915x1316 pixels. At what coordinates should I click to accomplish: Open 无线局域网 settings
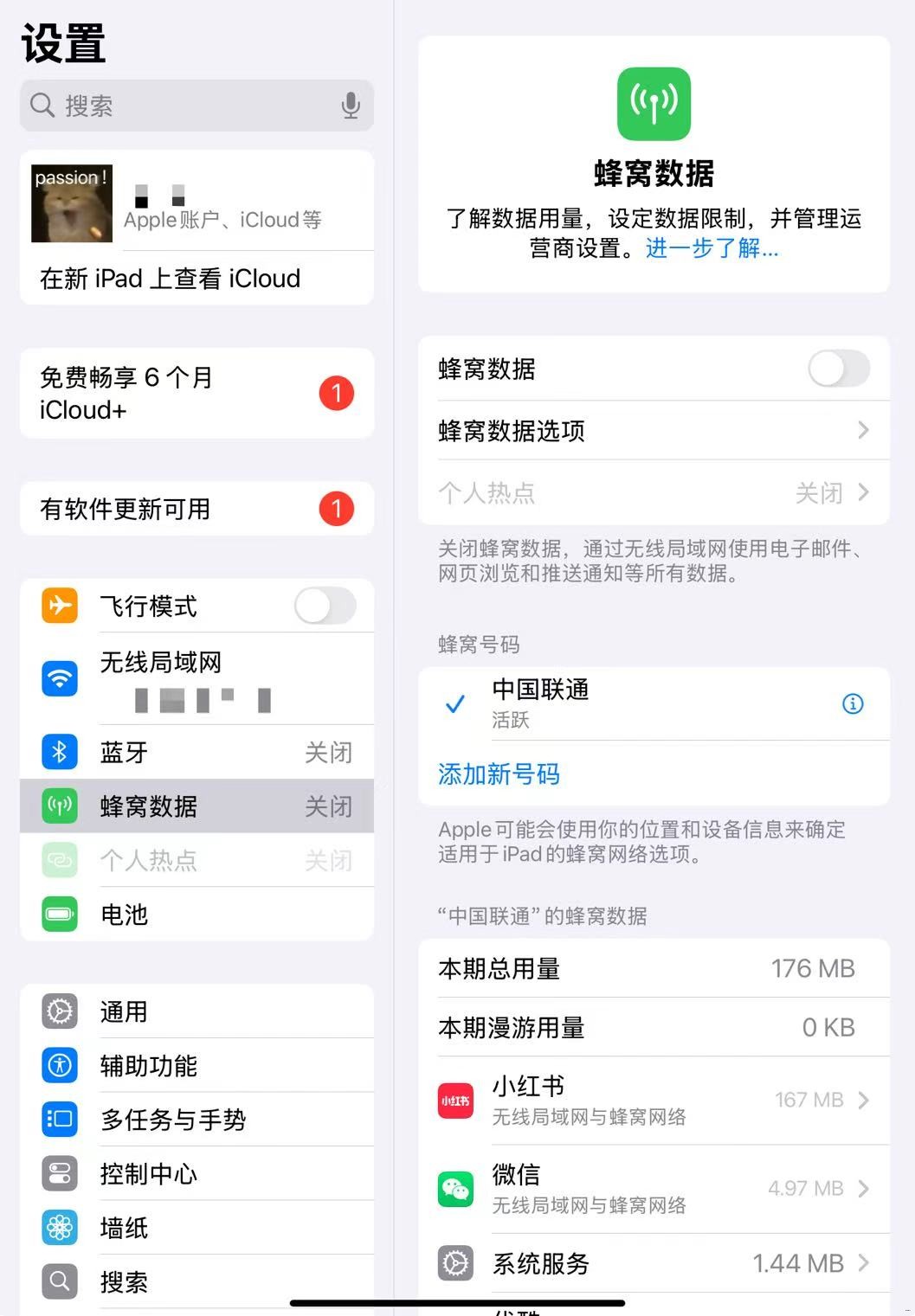(197, 678)
